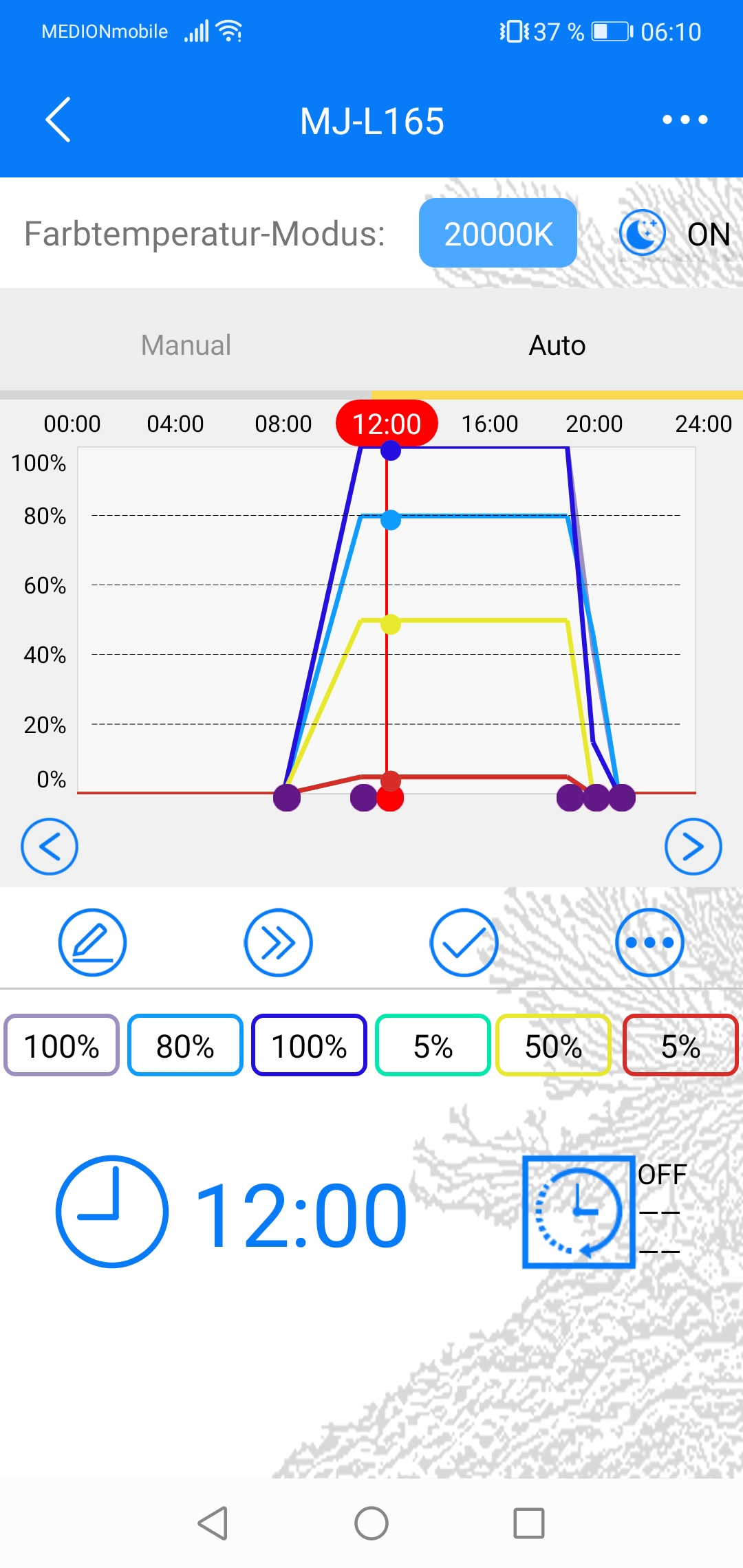Go to previous time point with left arrow

pyautogui.click(x=50, y=847)
